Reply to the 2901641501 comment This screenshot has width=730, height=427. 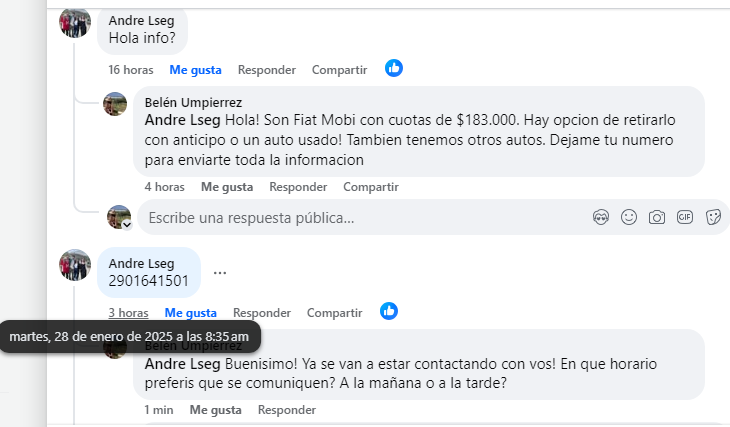point(262,313)
